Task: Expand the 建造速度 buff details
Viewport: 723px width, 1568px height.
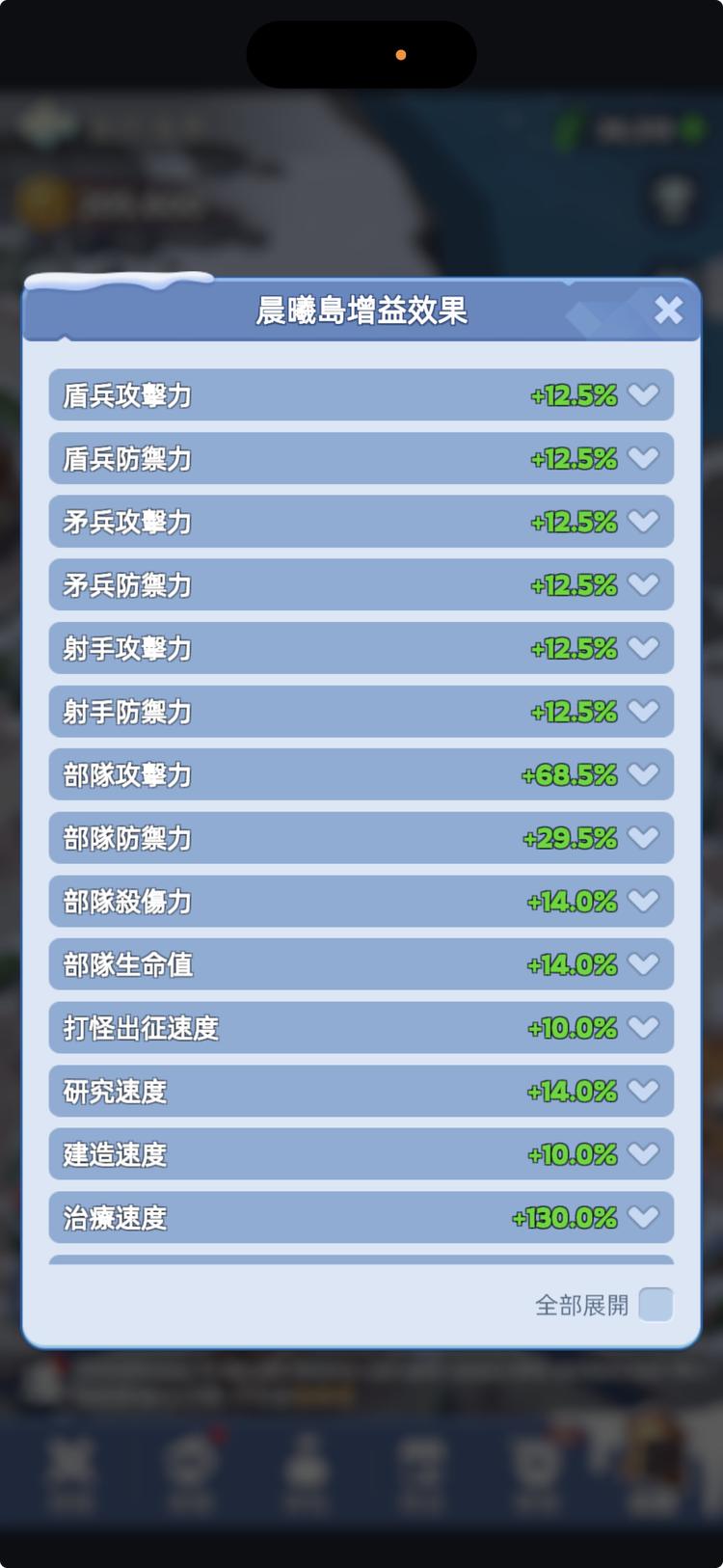Action: click(644, 1153)
